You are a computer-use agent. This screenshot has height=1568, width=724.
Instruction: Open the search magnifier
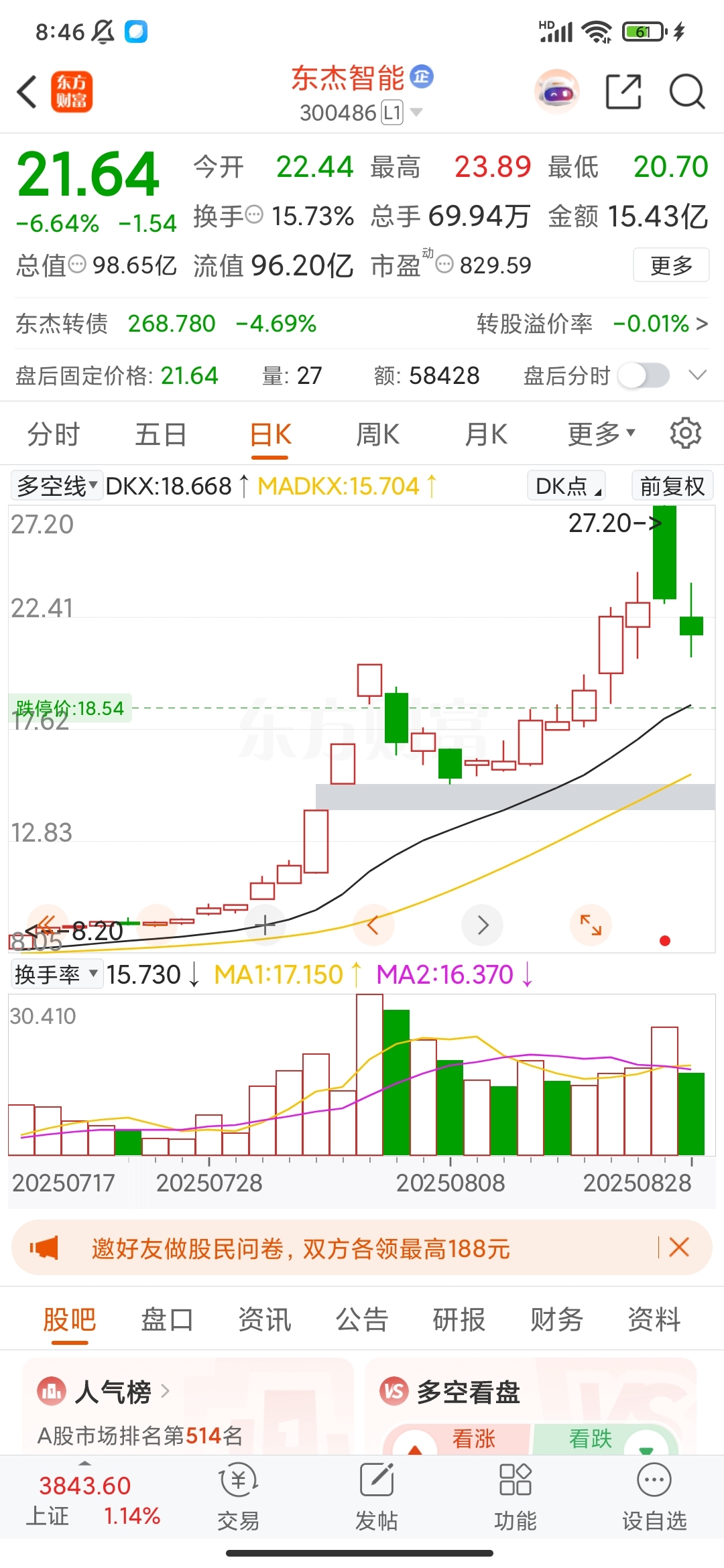click(x=686, y=92)
